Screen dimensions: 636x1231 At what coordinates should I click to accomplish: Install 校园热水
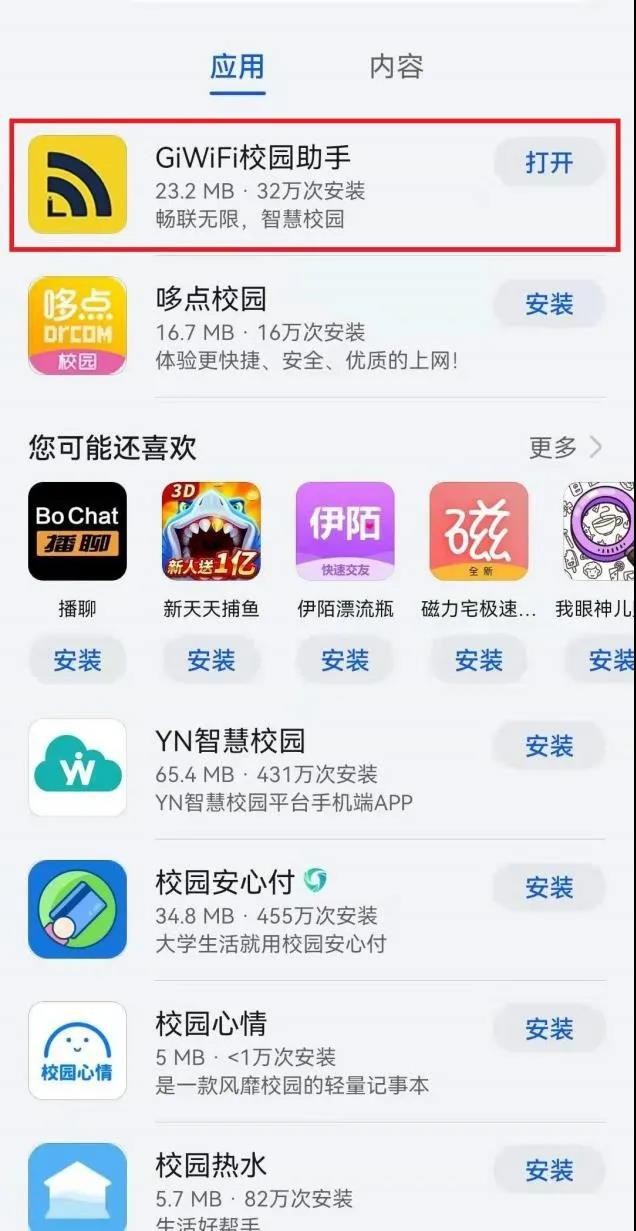549,1170
